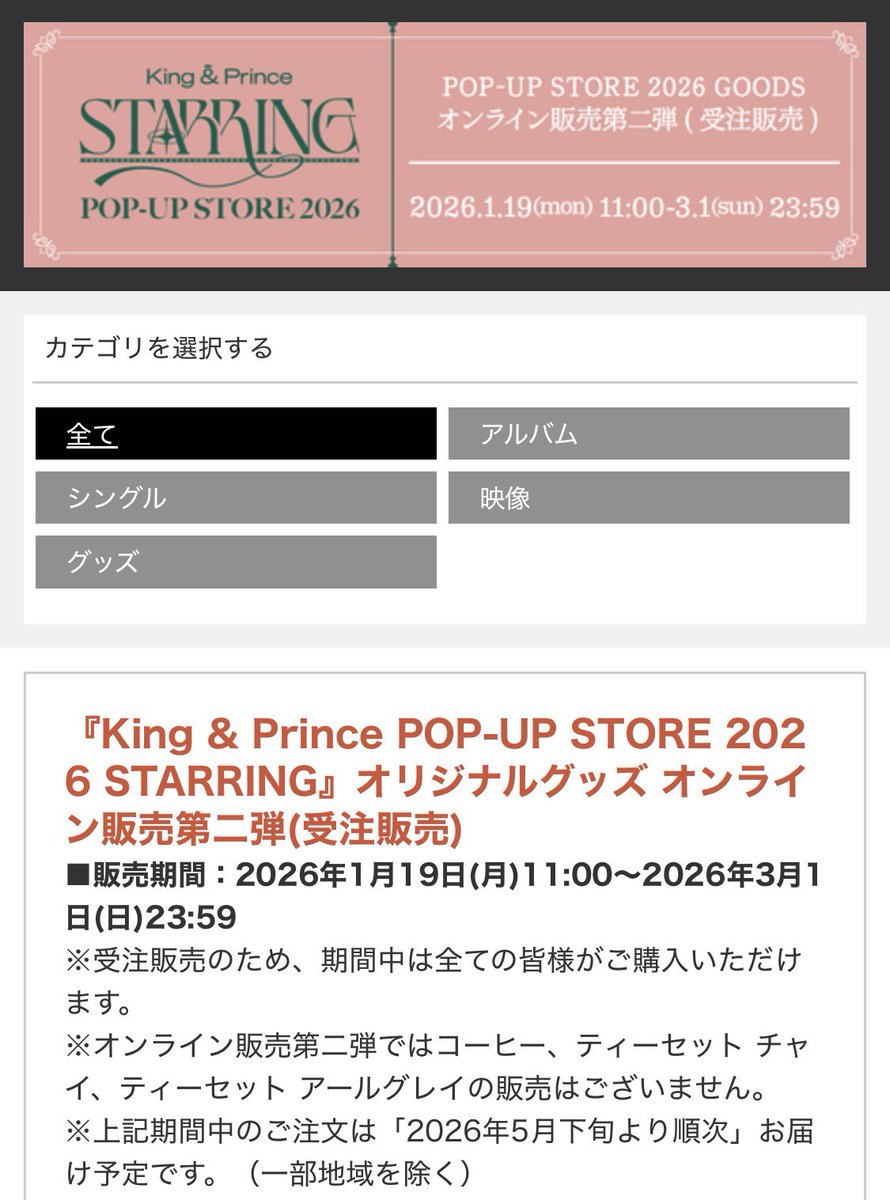Open the グッズ category

(235, 562)
